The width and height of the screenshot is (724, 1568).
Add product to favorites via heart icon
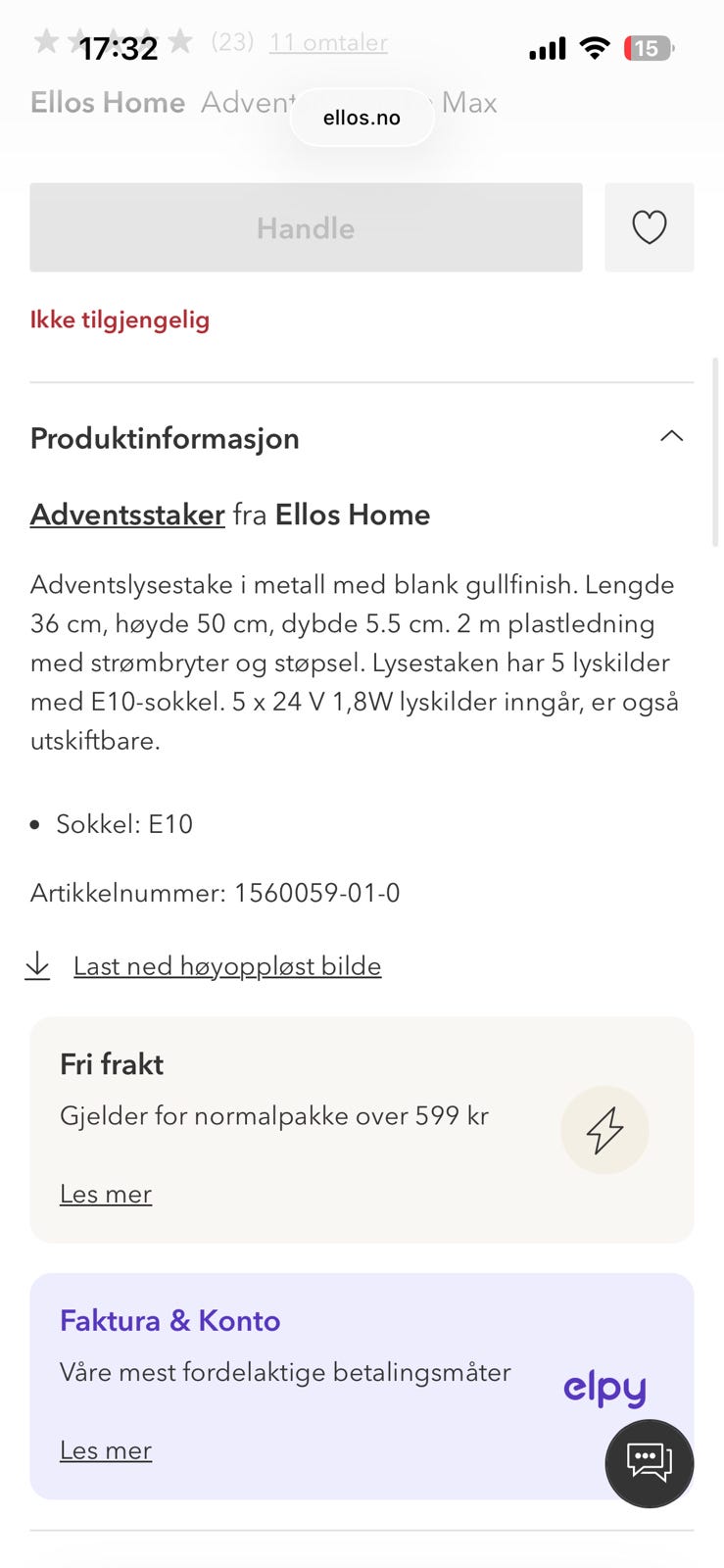coord(650,227)
